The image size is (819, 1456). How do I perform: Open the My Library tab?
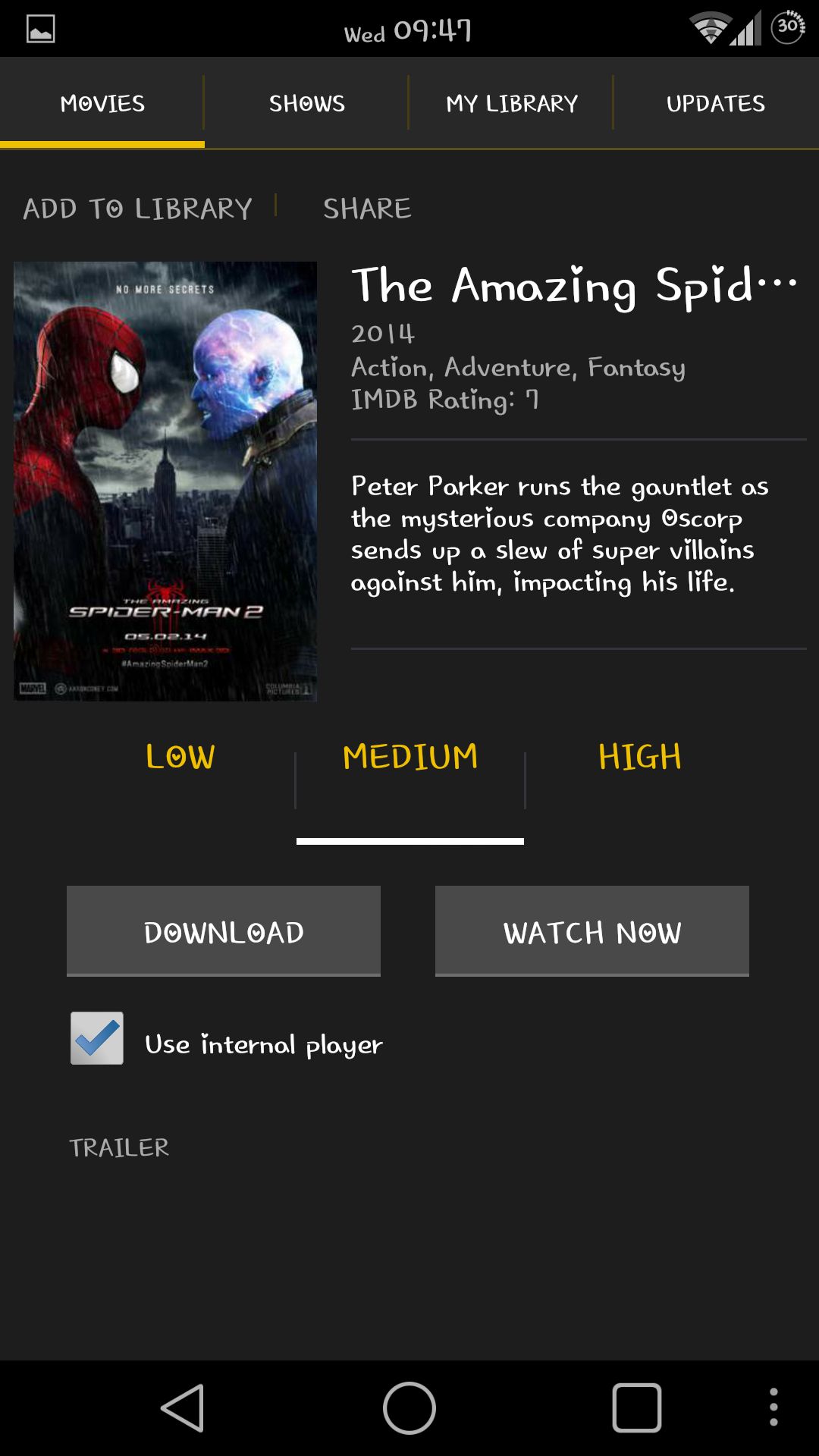pos(512,103)
